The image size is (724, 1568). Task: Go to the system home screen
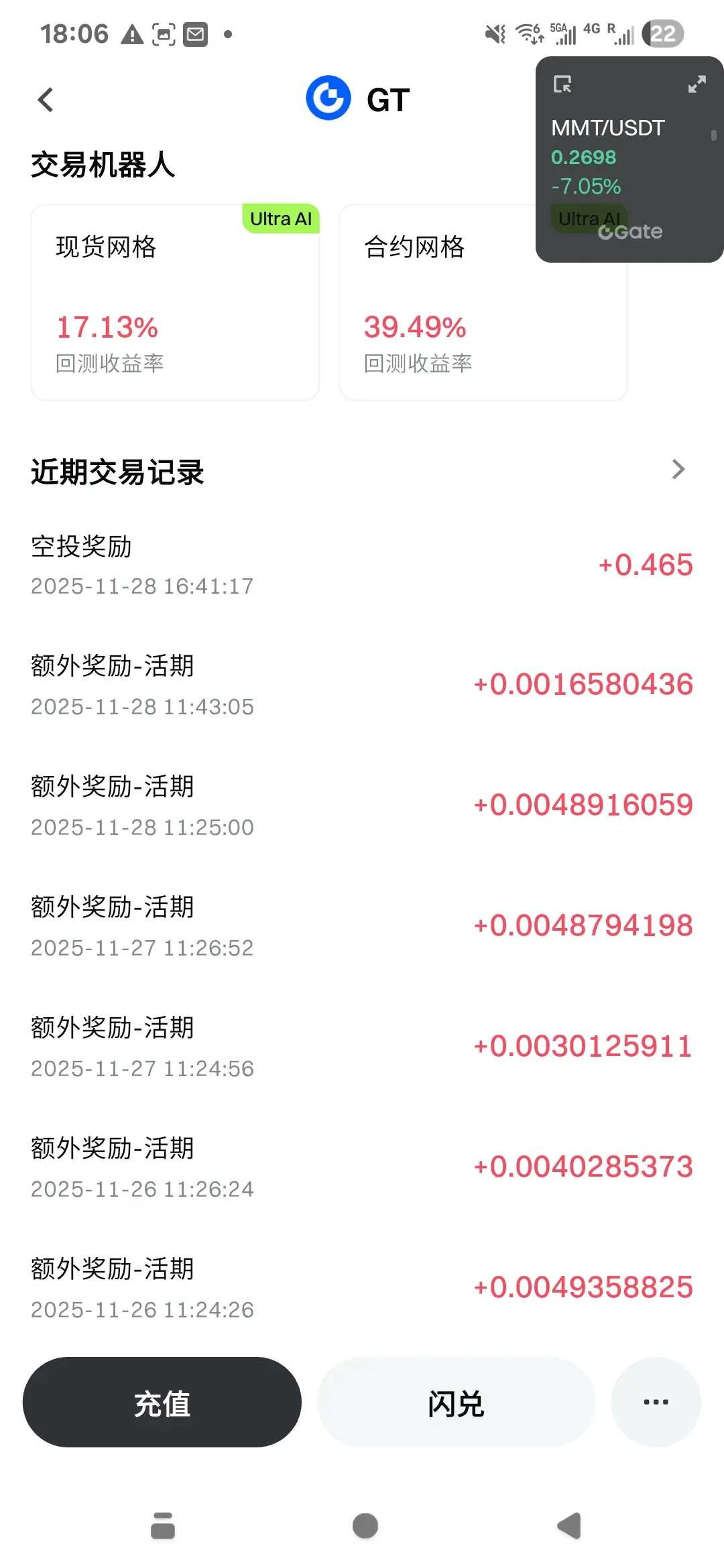tap(365, 1526)
